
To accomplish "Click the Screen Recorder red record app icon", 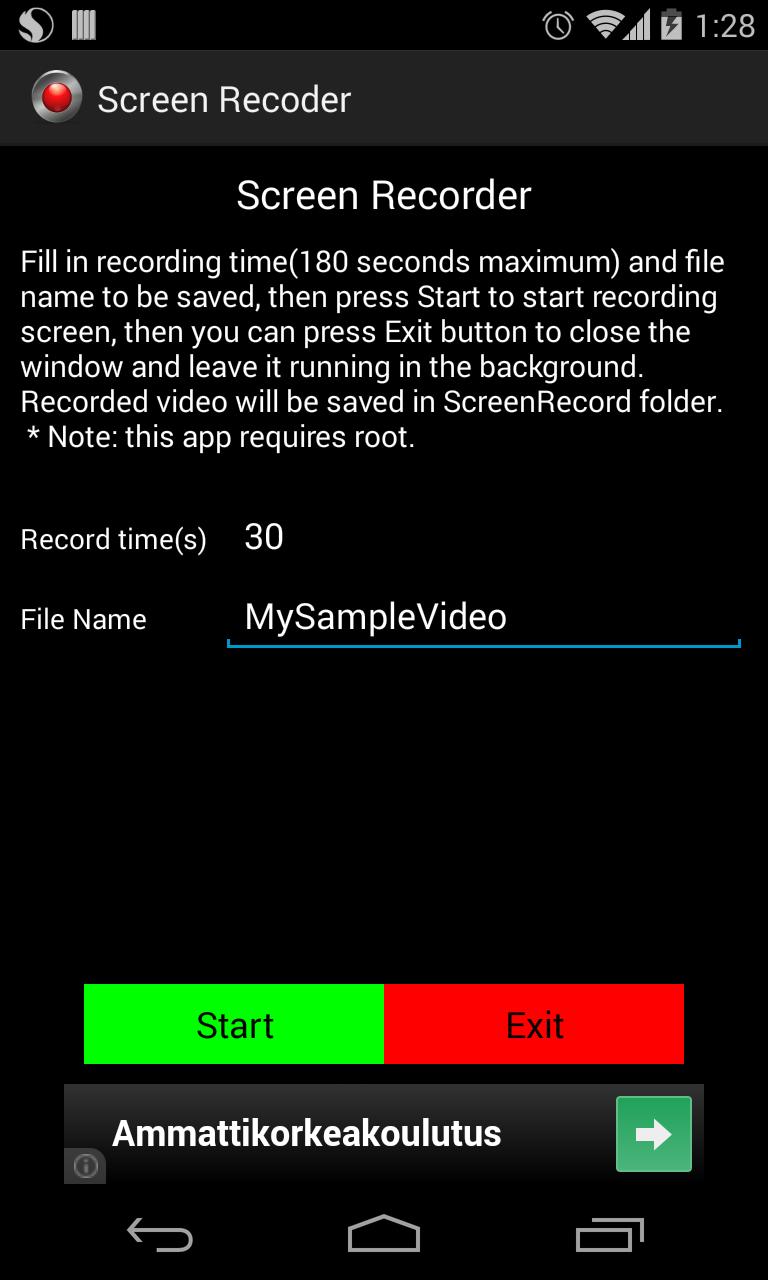I will [57, 97].
